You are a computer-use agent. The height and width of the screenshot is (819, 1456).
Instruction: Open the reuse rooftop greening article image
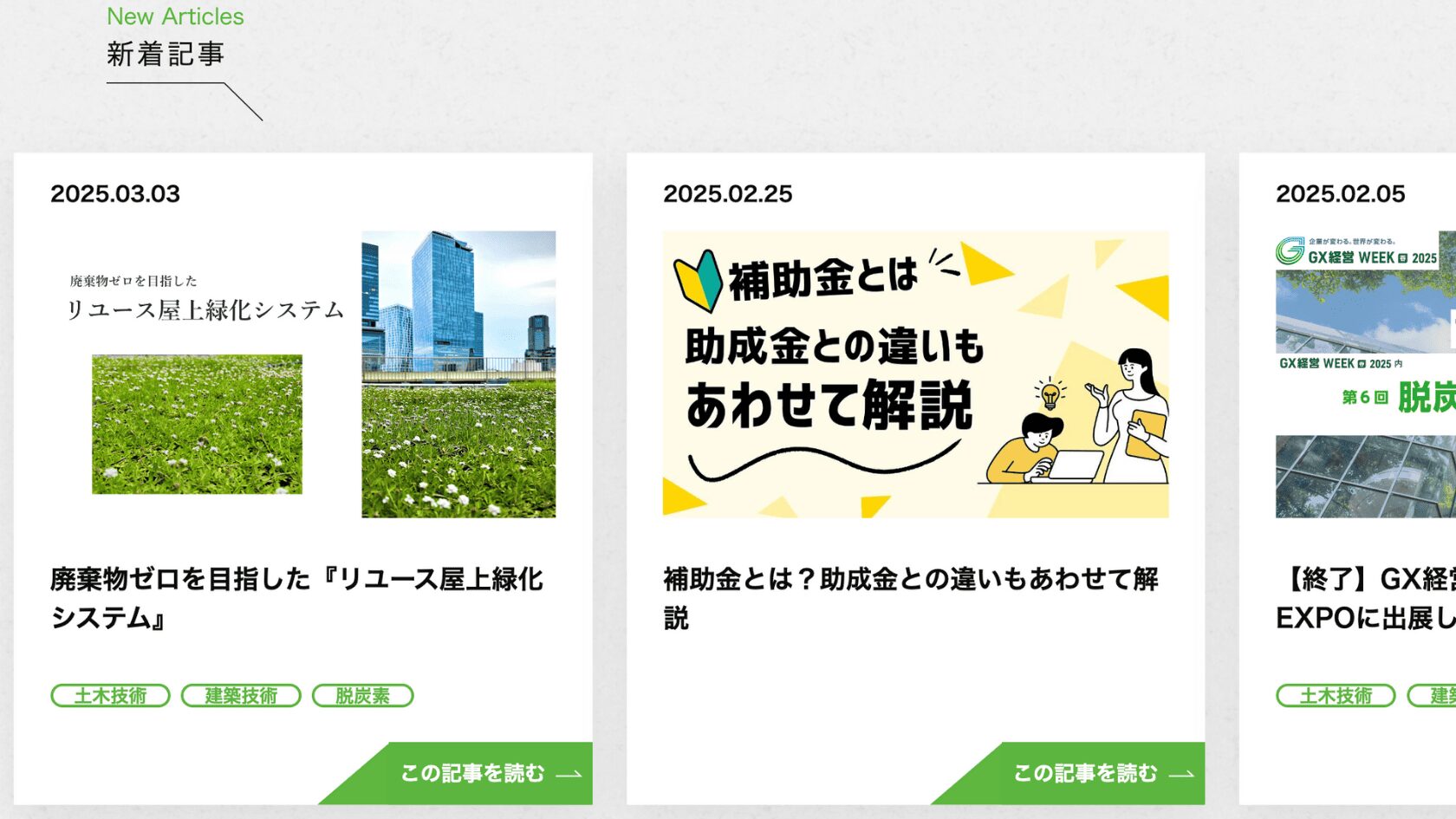coord(302,374)
